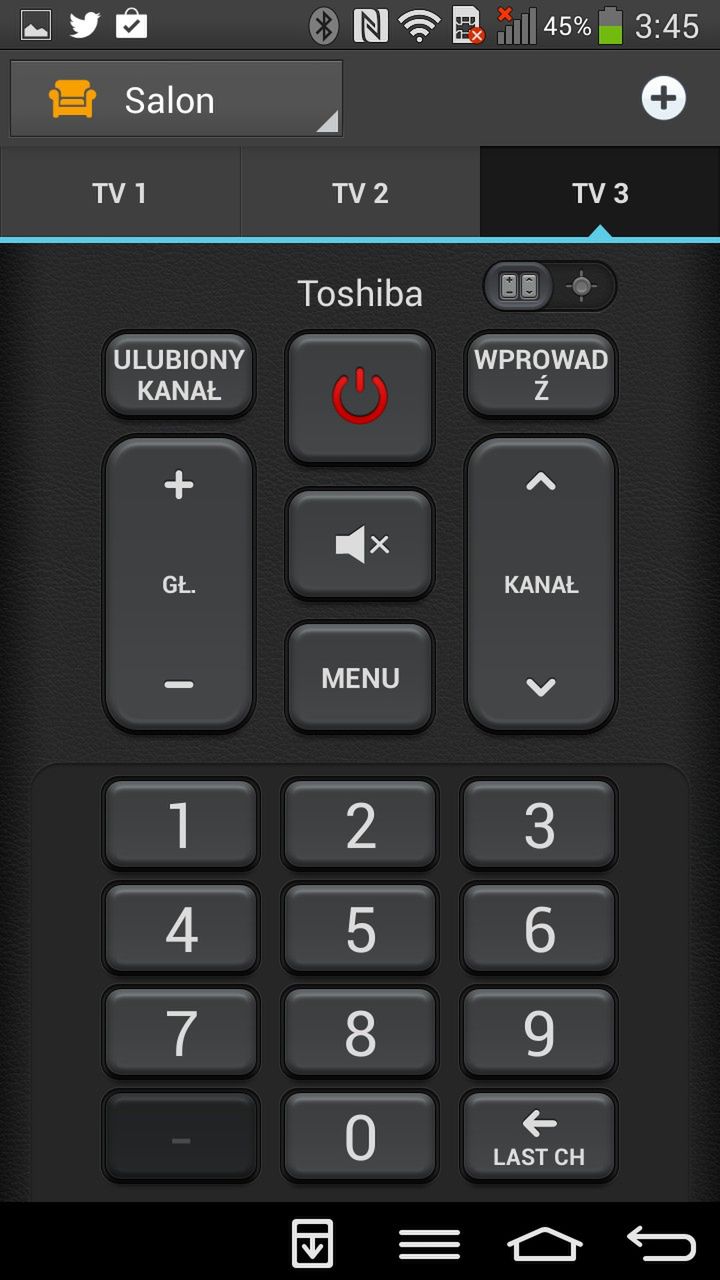The width and height of the screenshot is (720, 1280).
Task: Open the Salon room dropdown
Action: [x=176, y=99]
